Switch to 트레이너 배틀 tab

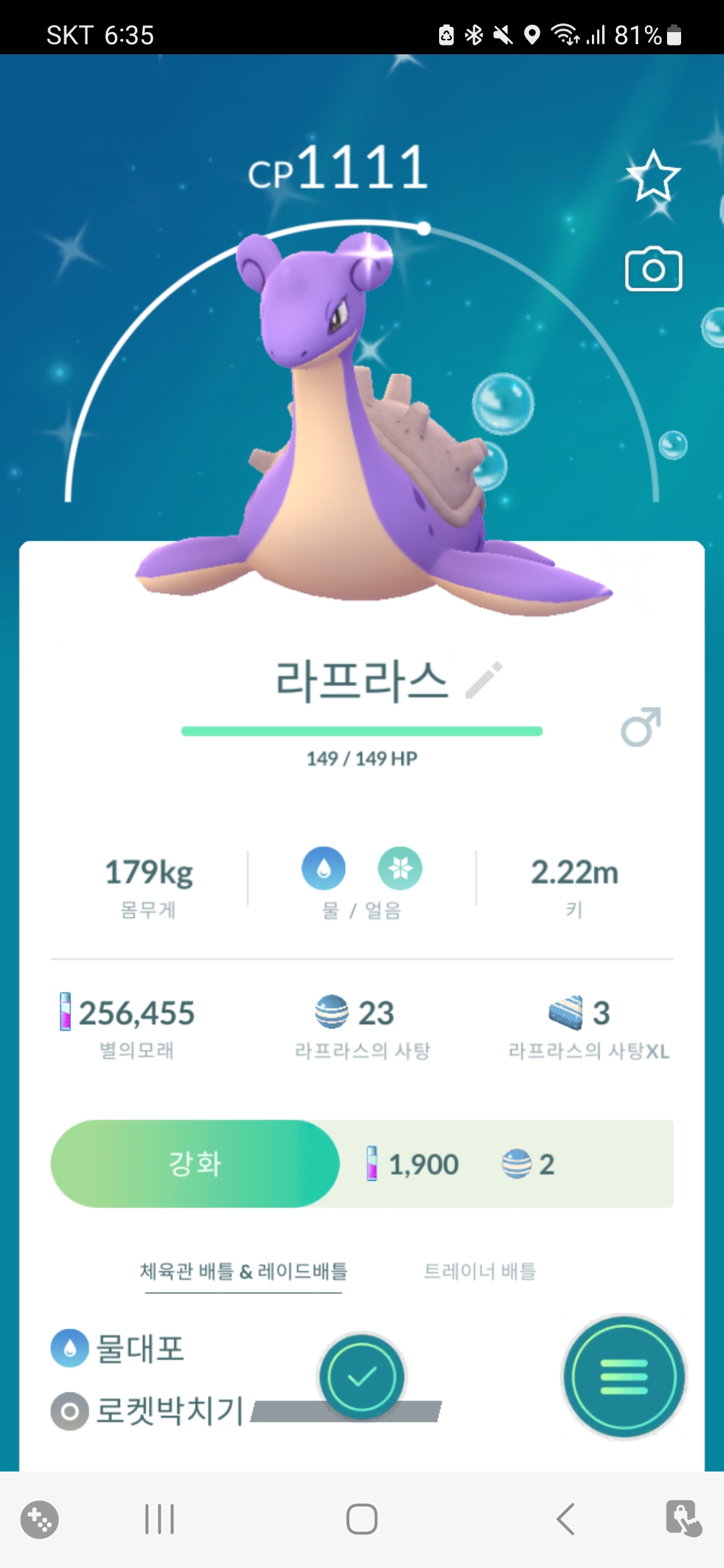pyautogui.click(x=480, y=1271)
